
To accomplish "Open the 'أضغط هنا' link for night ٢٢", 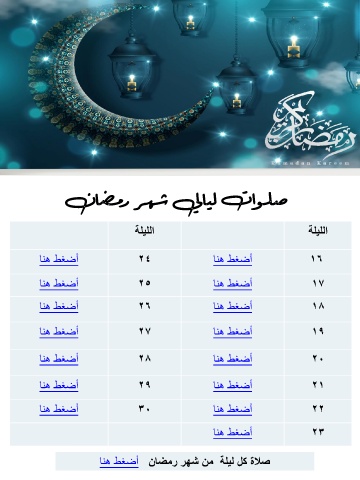I will tap(233, 409).
